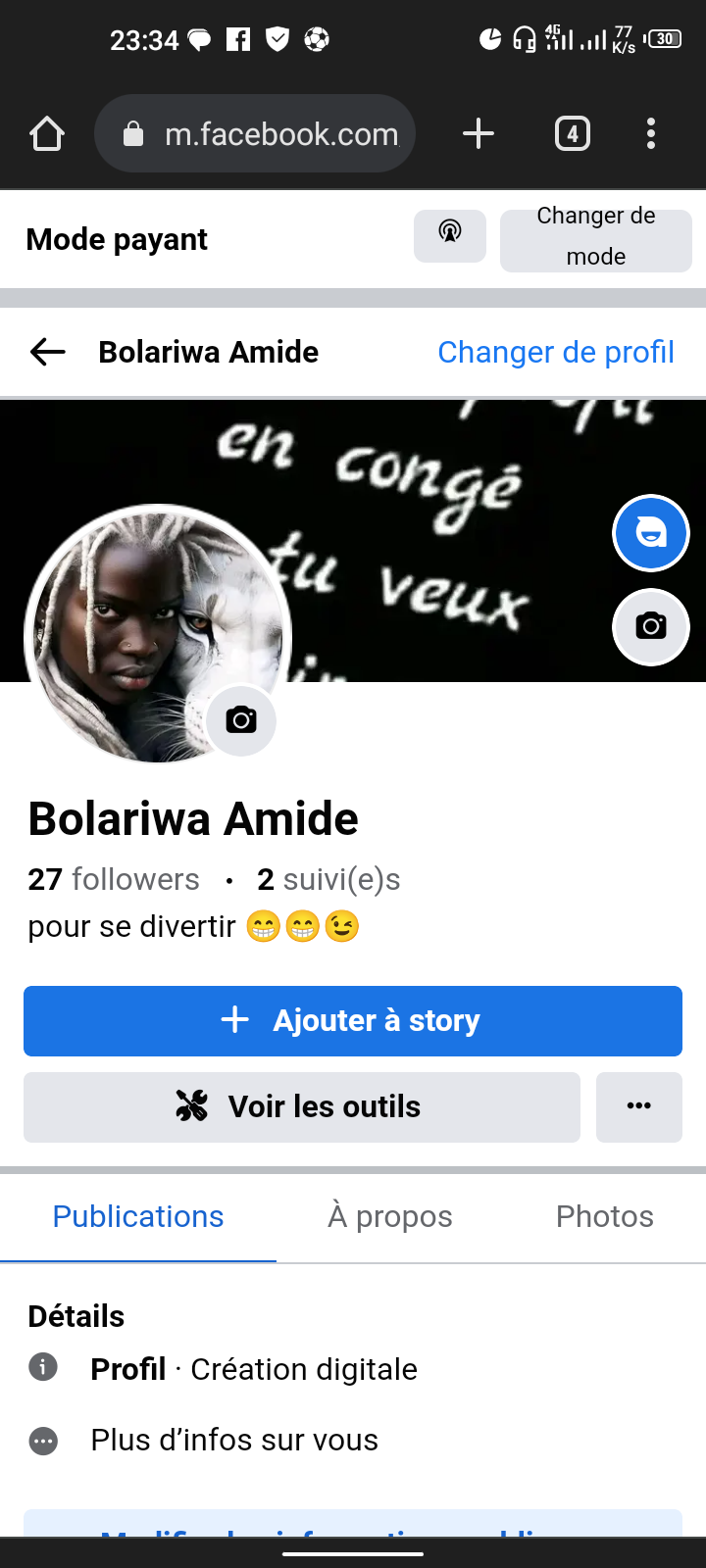Tap the broadcast icon beside Mode payant
This screenshot has width=706, height=1568.
(x=450, y=236)
